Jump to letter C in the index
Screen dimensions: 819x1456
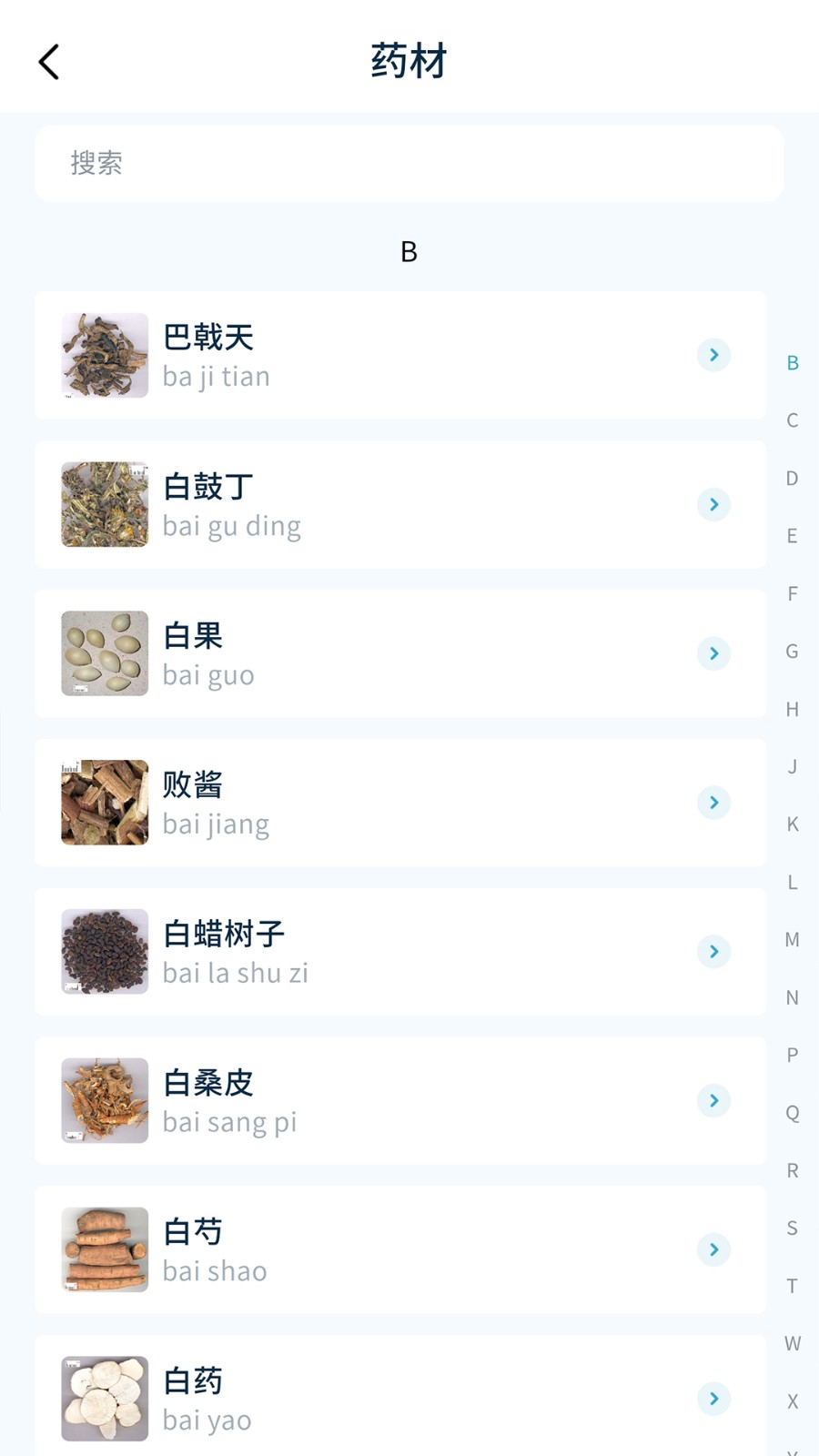pyautogui.click(x=793, y=420)
